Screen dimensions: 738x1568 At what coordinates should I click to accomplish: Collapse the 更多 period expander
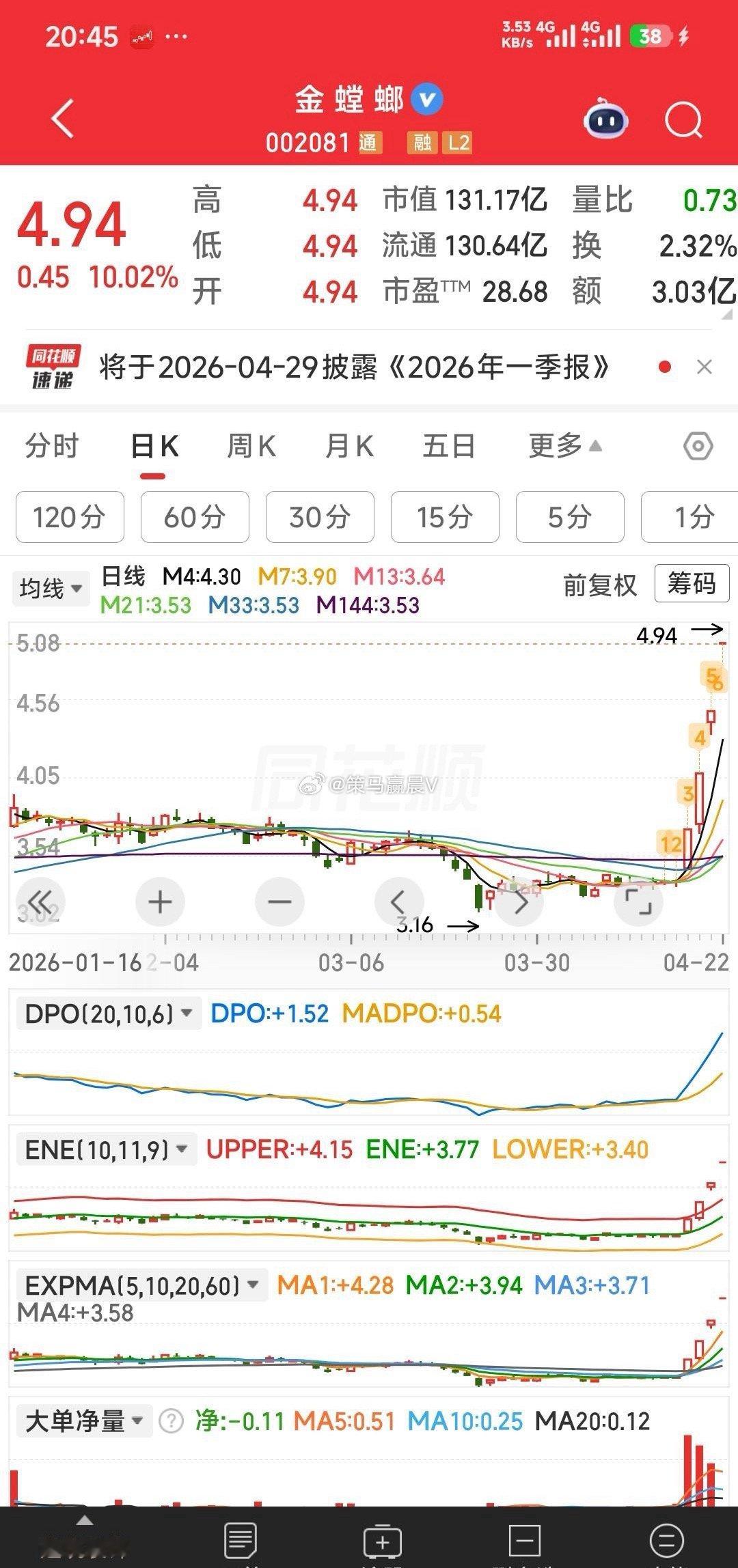tap(562, 446)
